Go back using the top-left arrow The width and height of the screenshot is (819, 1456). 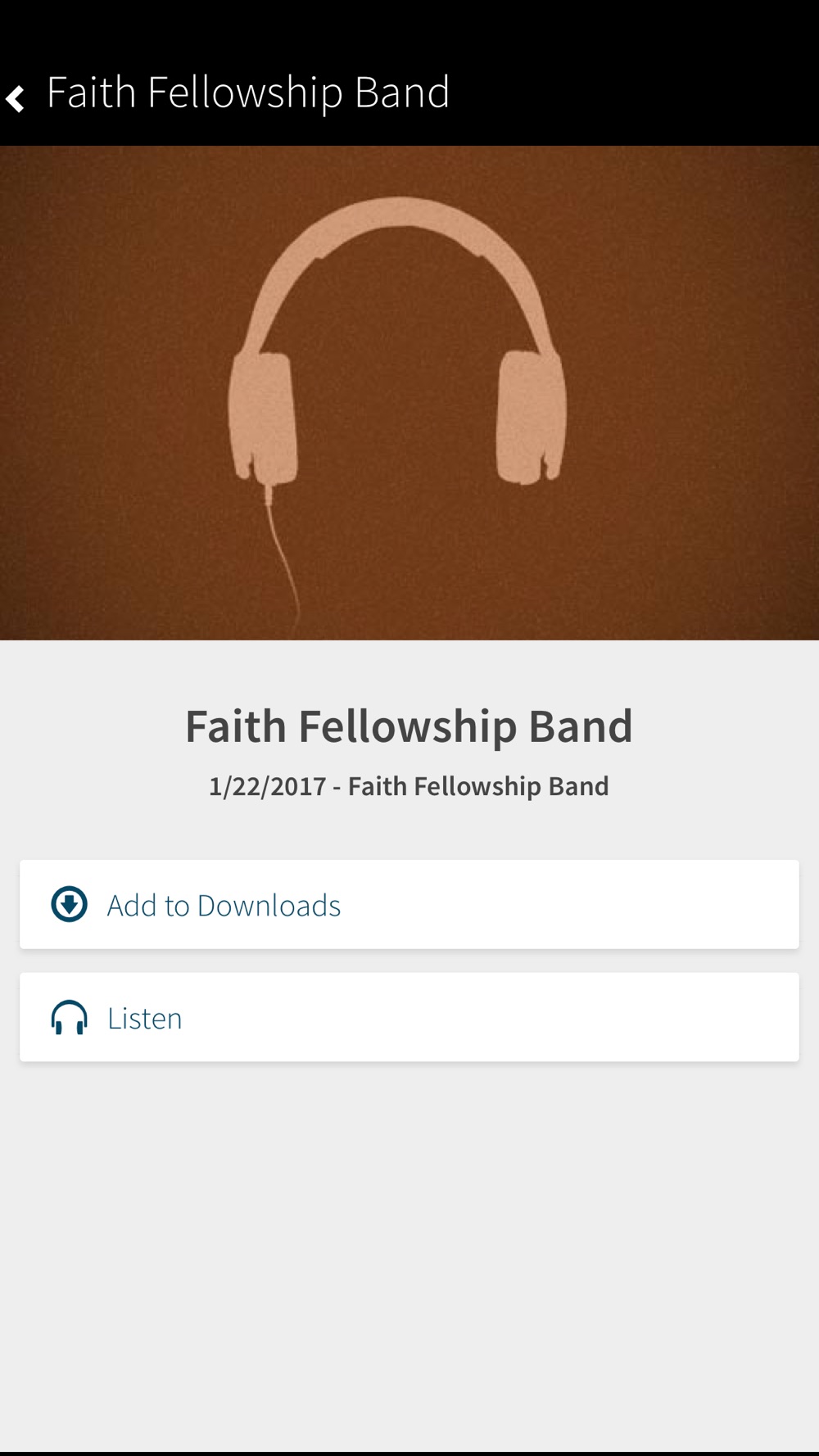16,98
